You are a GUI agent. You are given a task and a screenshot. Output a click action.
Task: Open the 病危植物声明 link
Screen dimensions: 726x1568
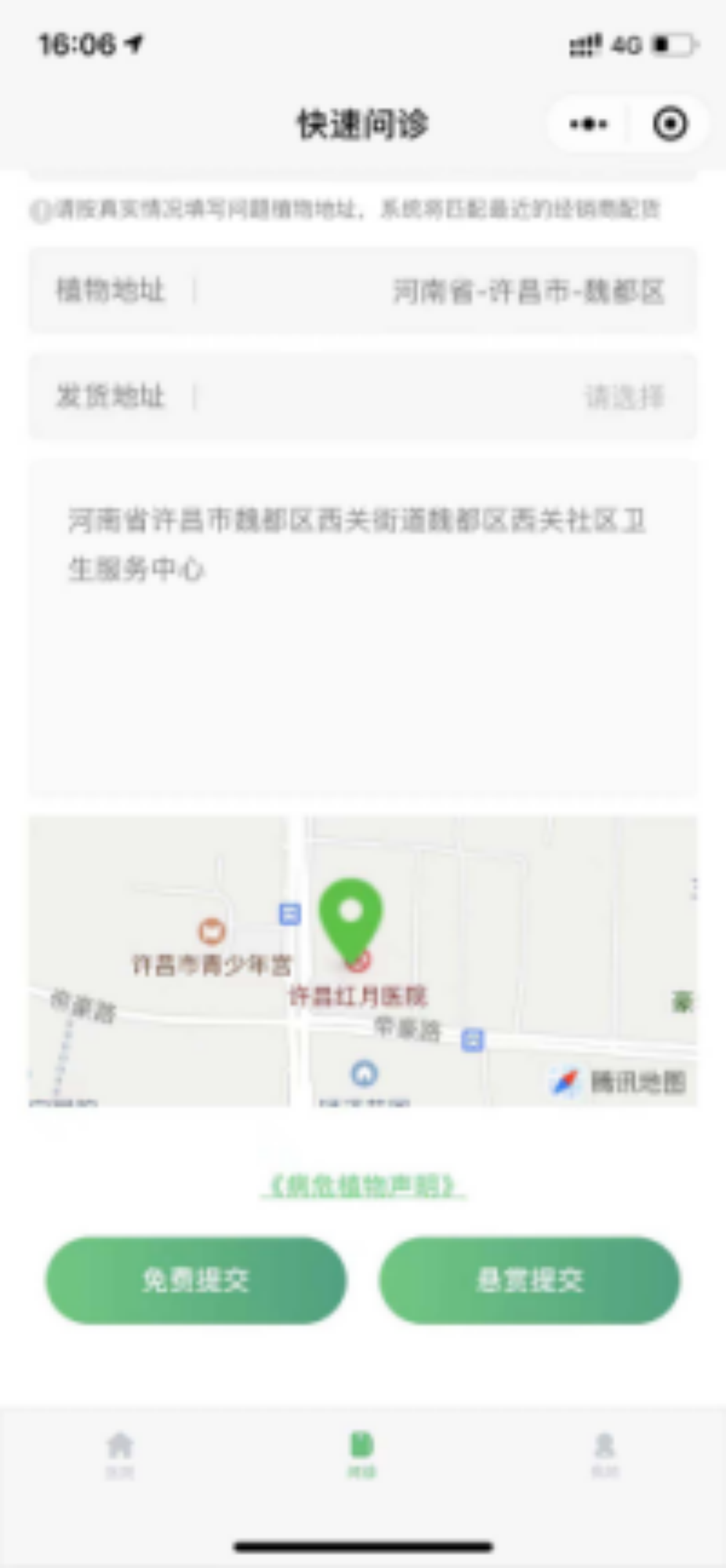coord(363,1185)
